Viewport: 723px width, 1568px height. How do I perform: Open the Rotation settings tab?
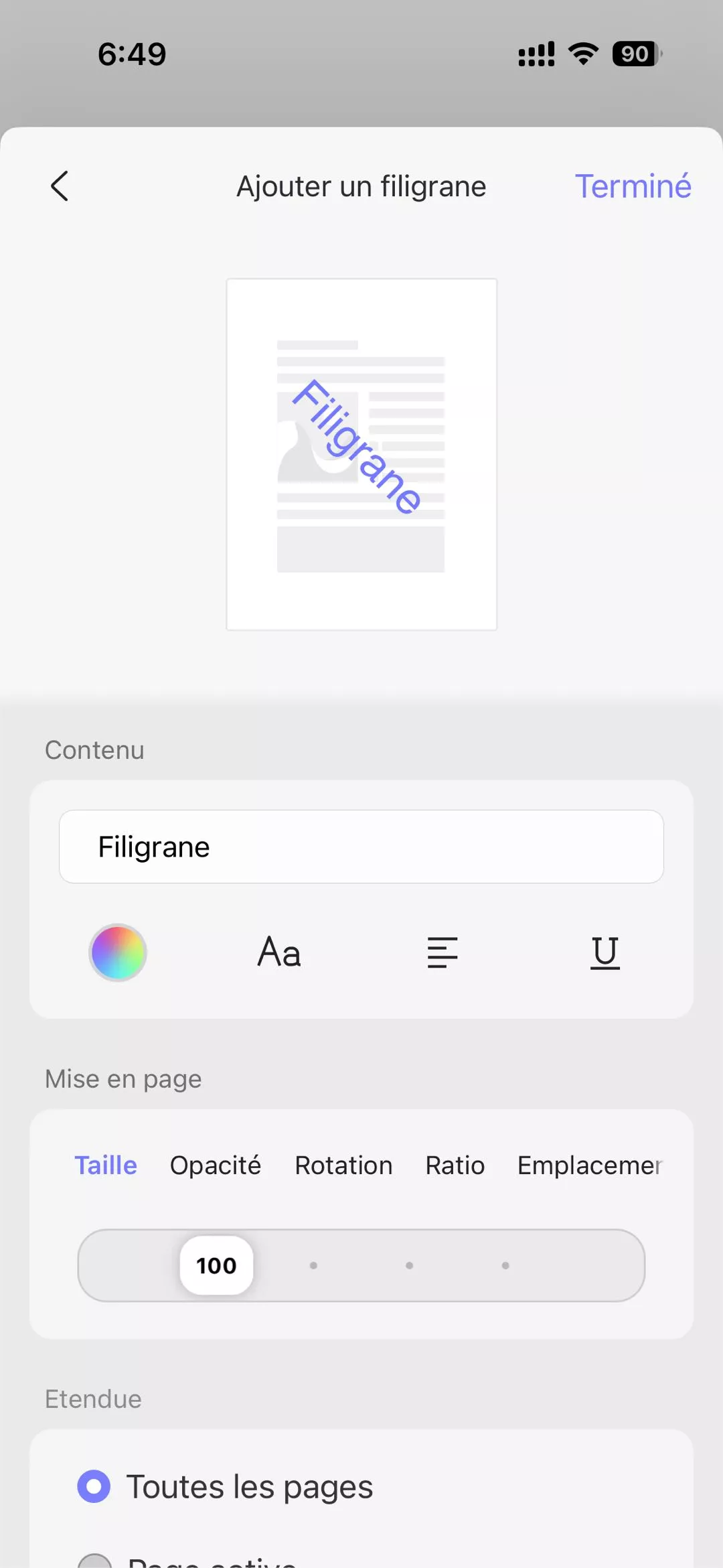343,1165
